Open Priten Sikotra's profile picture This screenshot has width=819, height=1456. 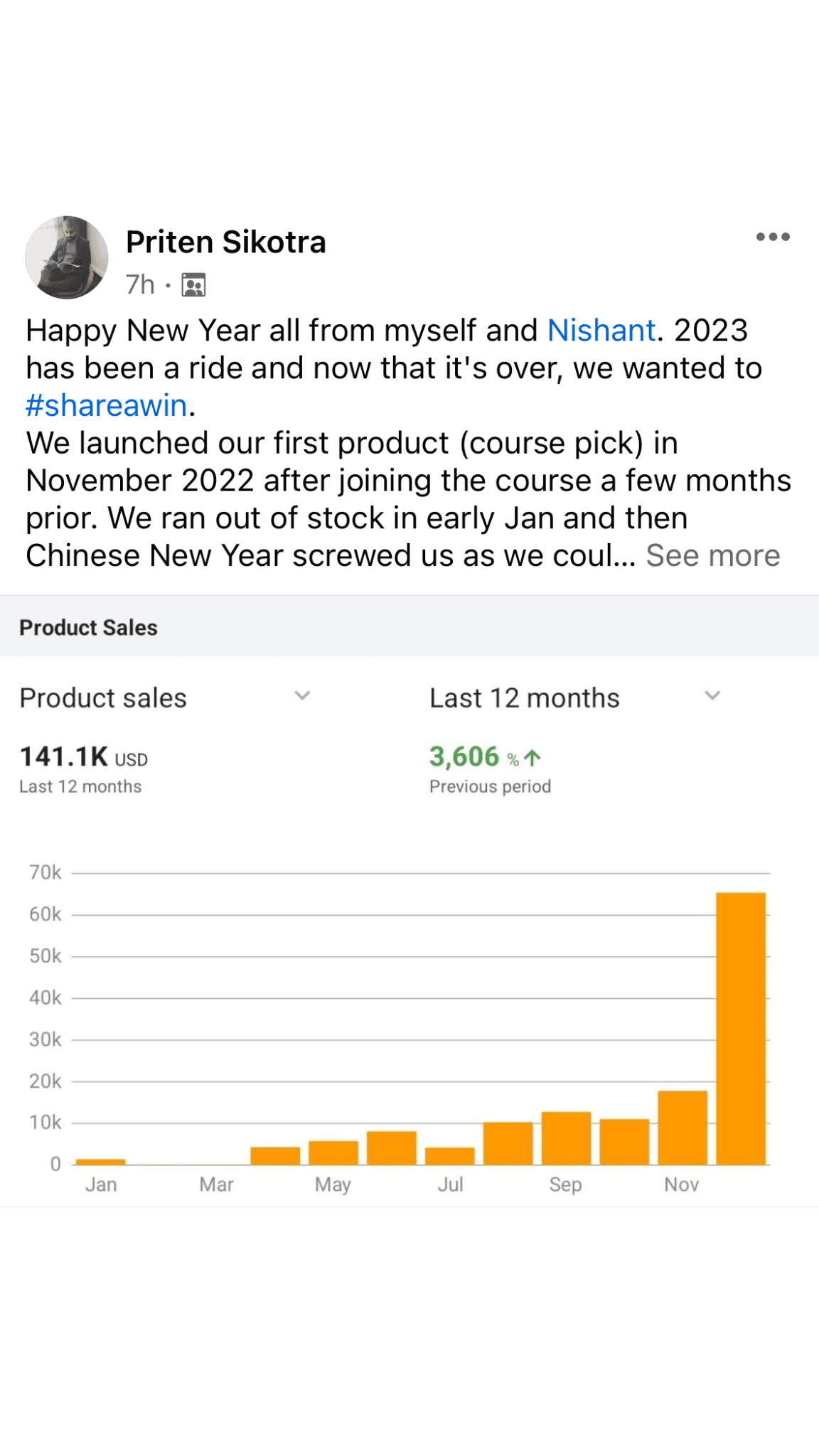pos(67,257)
